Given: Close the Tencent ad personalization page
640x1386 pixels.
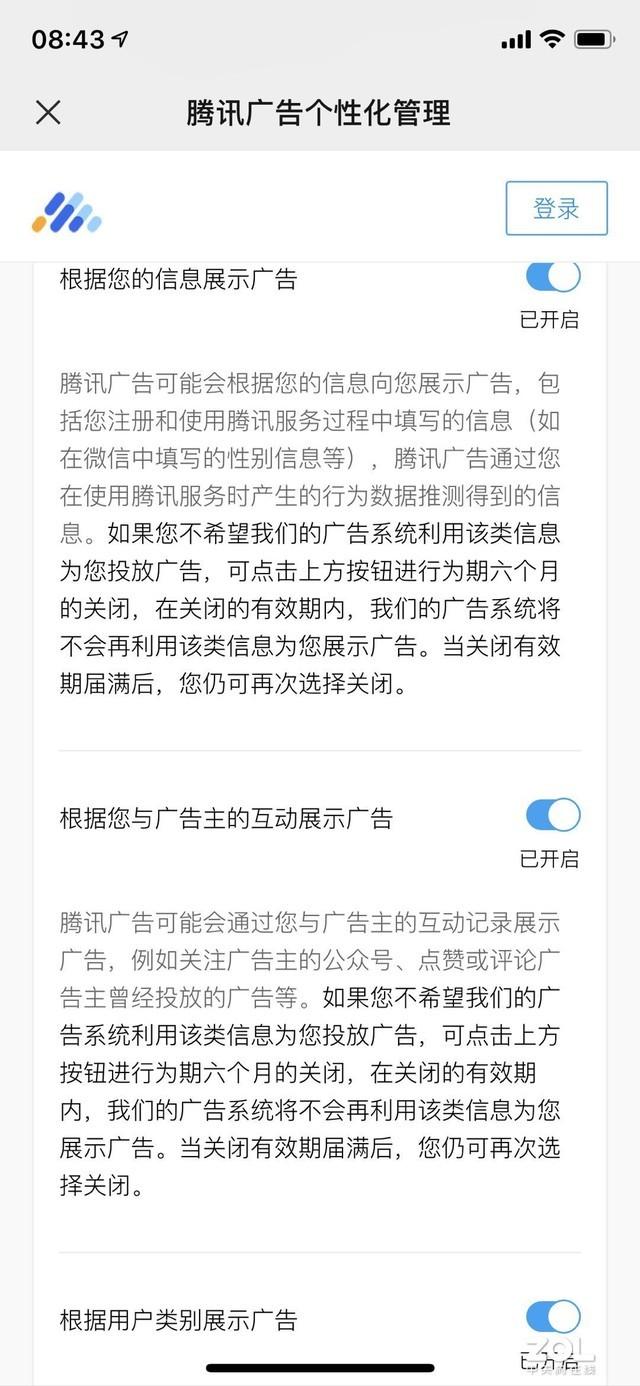Looking at the screenshot, I should pos(48,112).
